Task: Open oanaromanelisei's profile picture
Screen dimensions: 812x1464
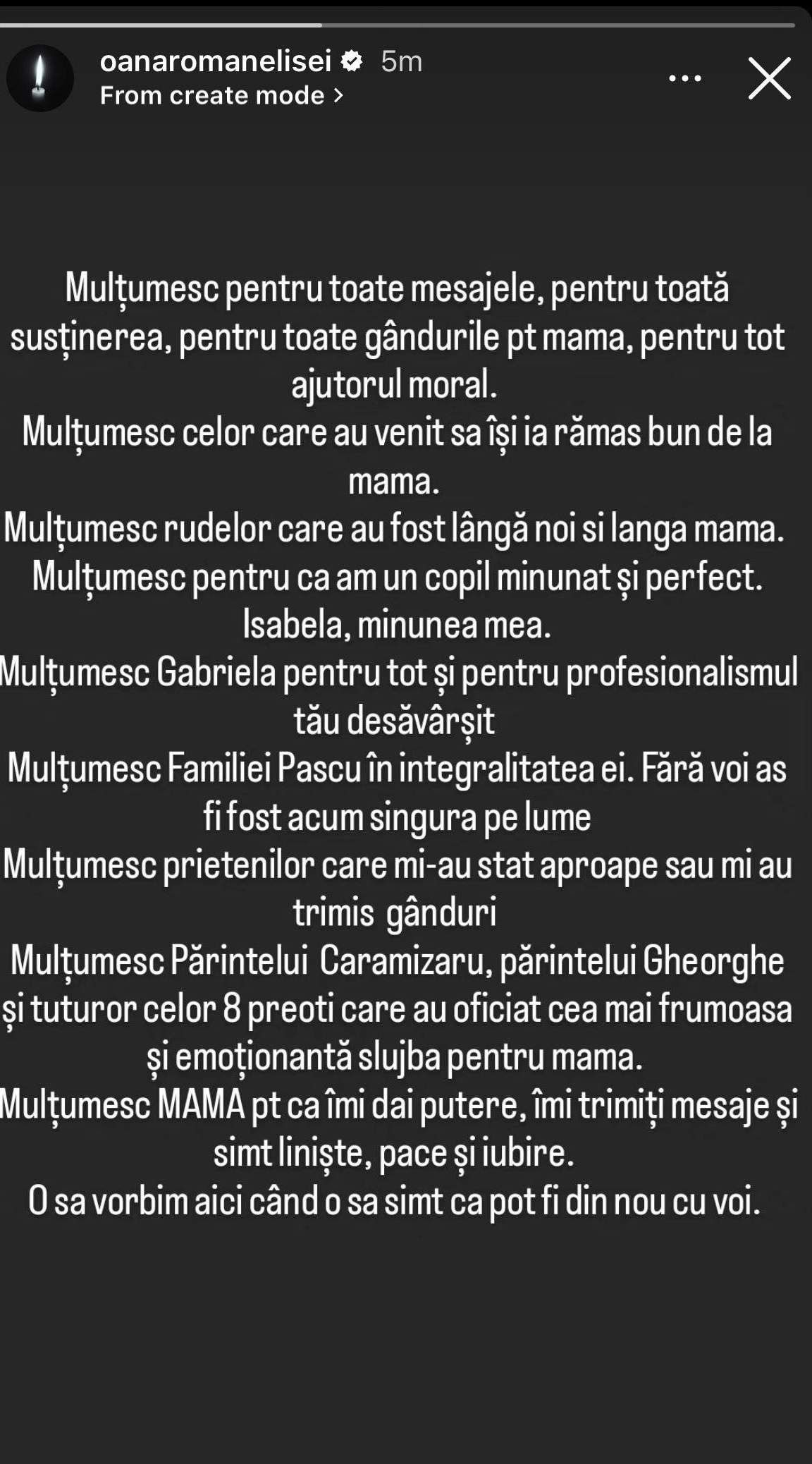Action: click(x=40, y=78)
